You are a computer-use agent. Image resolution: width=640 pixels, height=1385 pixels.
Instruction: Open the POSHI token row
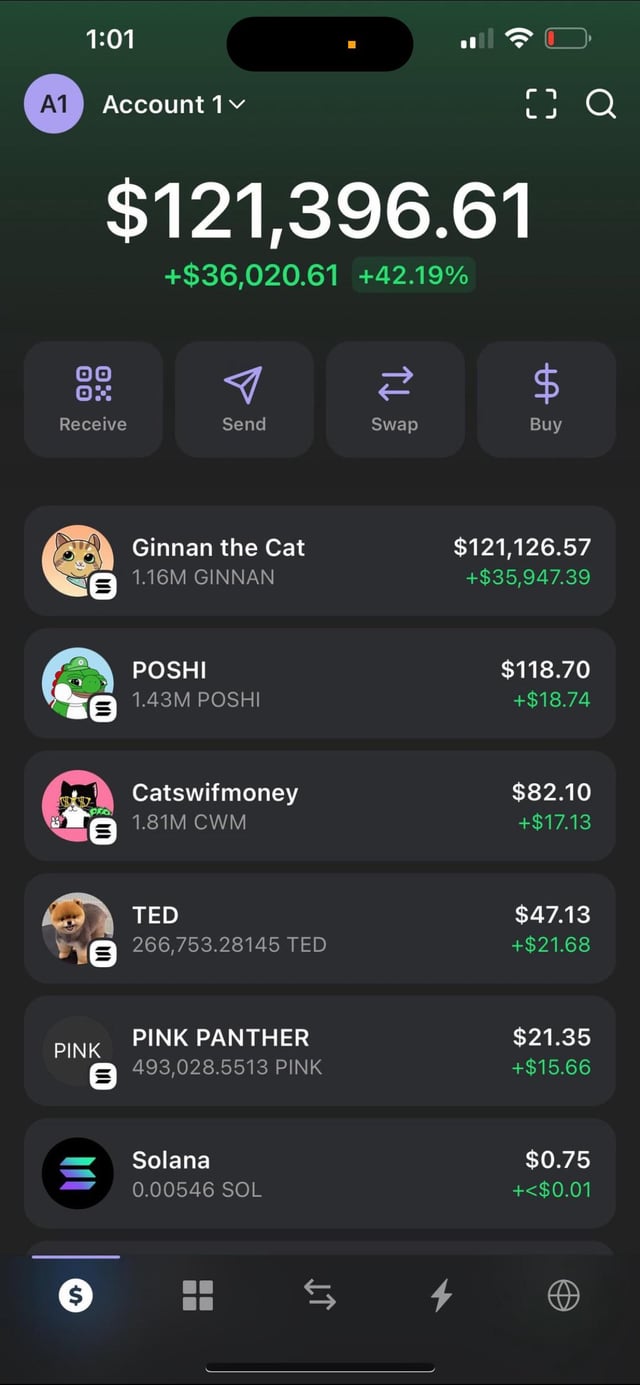(320, 684)
